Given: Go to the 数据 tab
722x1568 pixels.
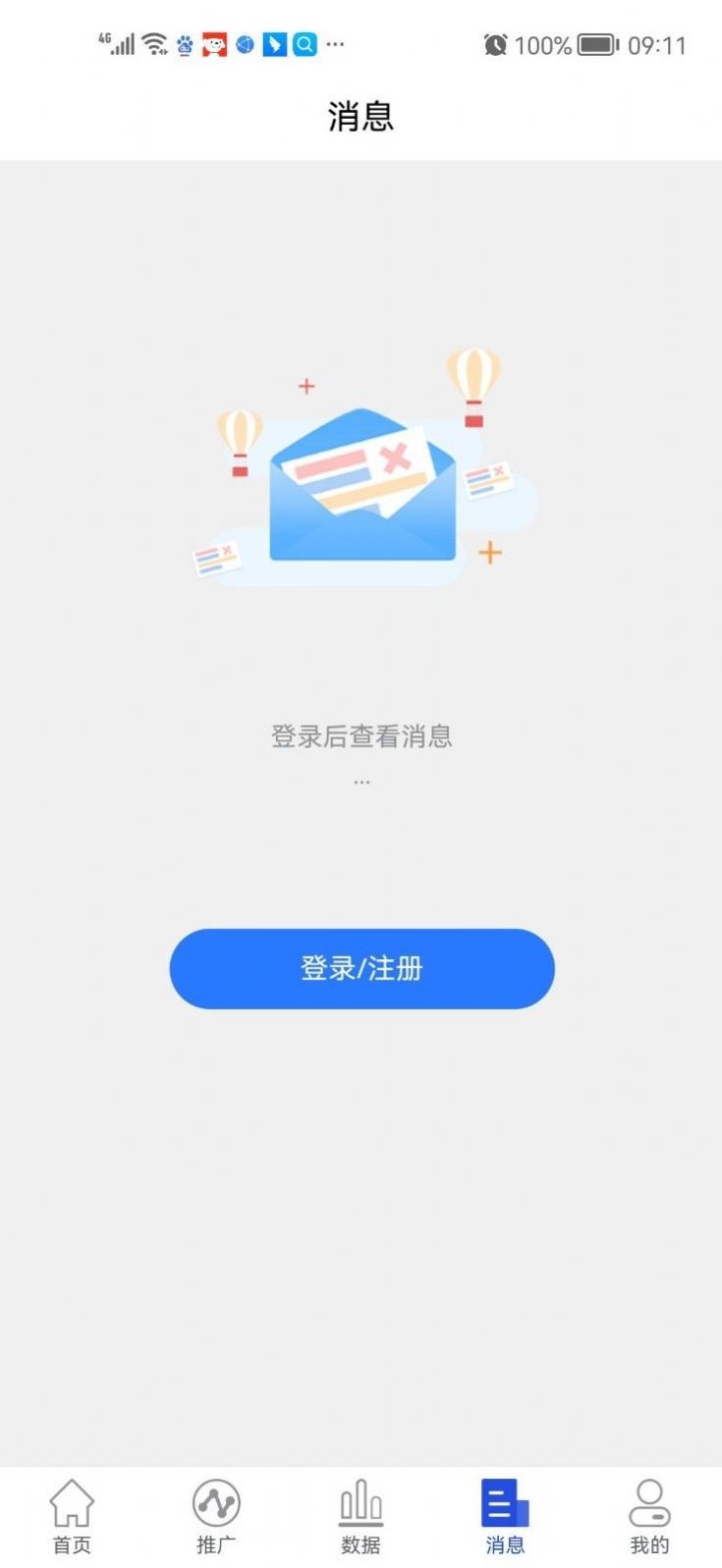Looking at the screenshot, I should pos(361,1516).
